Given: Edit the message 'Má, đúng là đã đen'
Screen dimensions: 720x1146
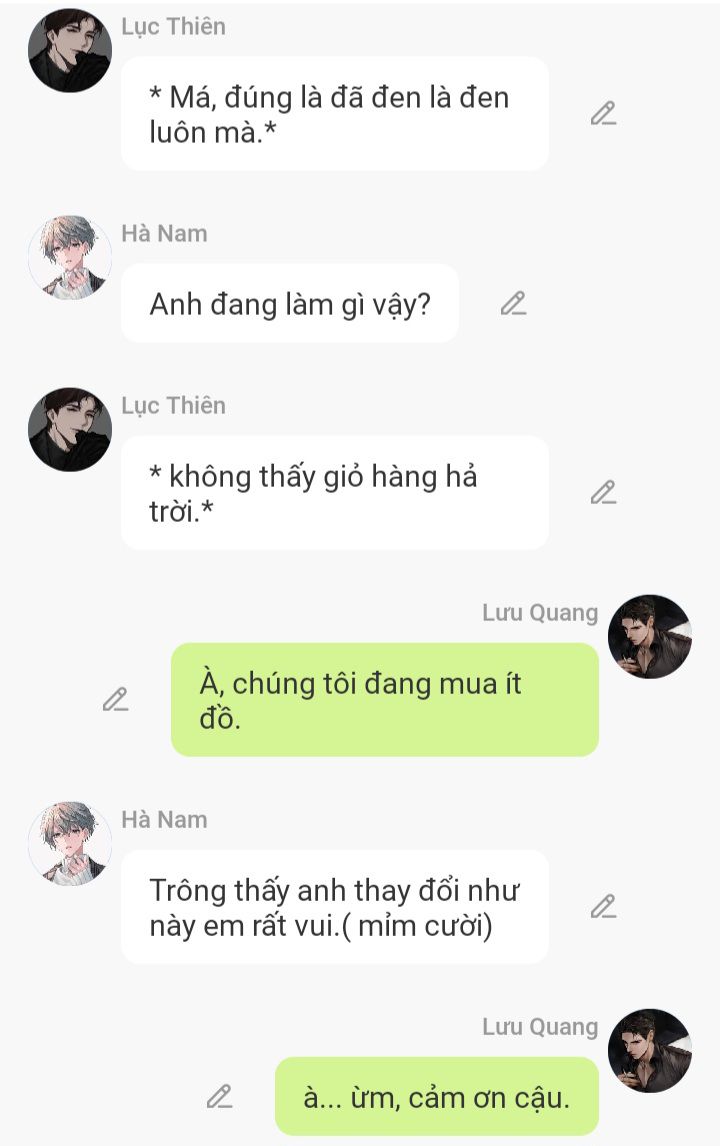Looking at the screenshot, I should click(602, 114).
